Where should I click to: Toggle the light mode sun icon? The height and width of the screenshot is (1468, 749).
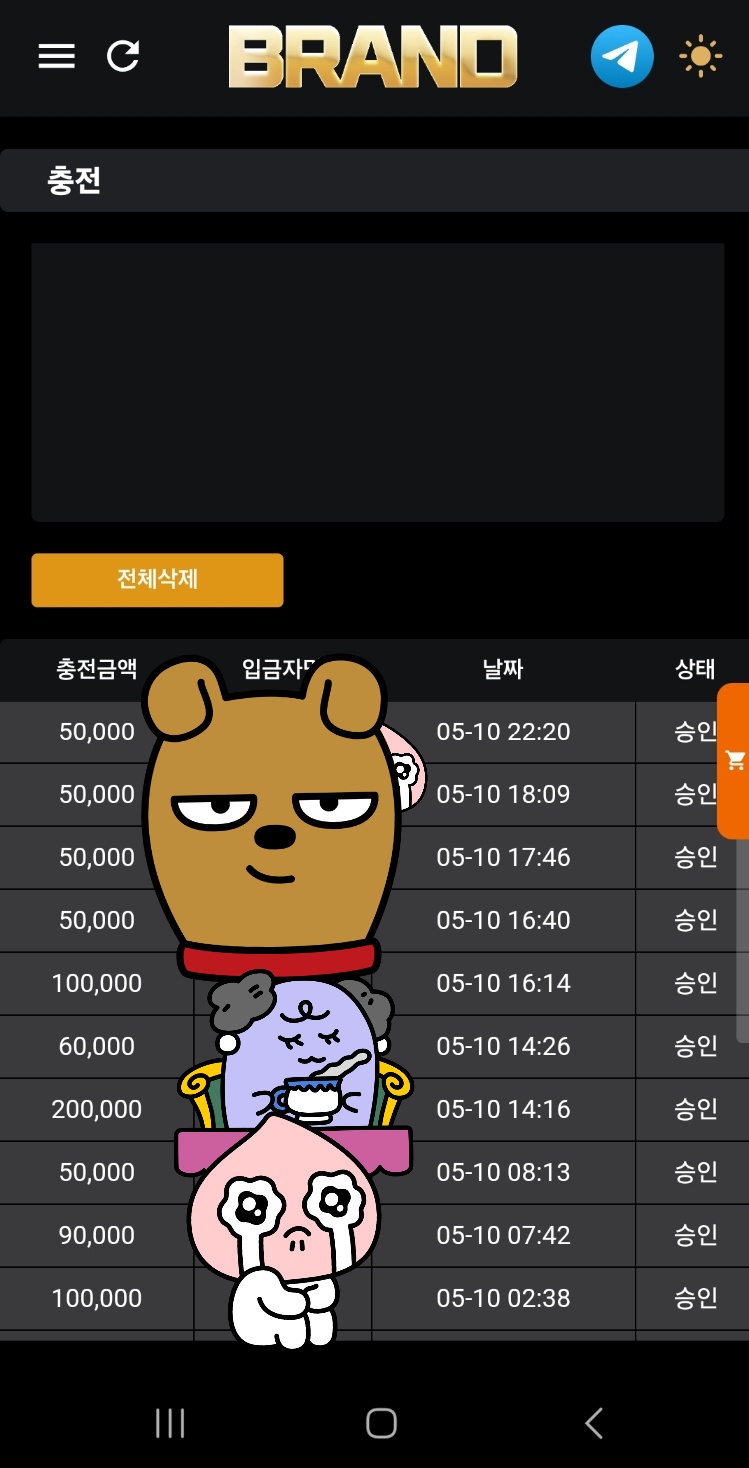coord(700,57)
